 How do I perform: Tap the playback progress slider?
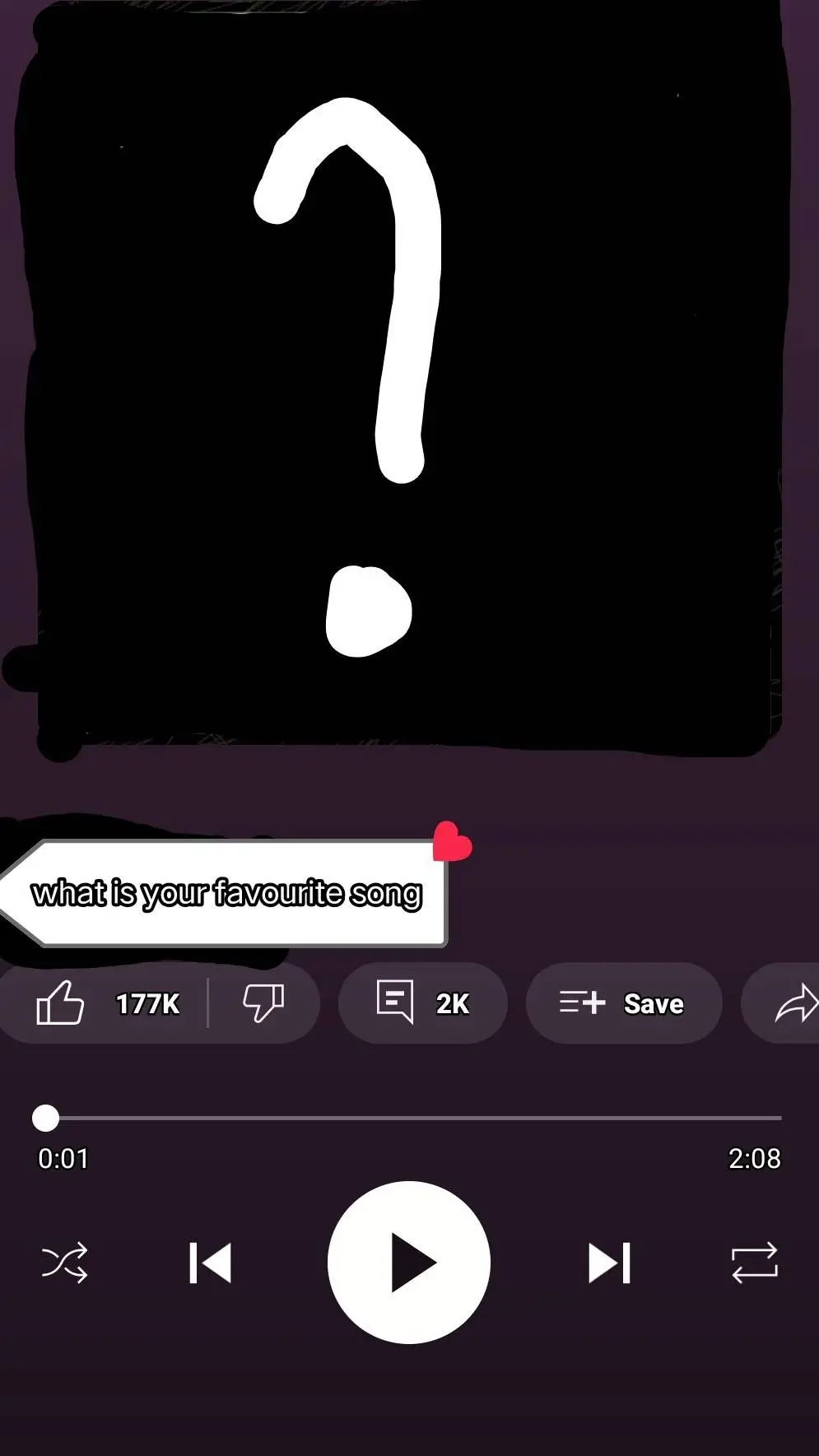point(412,1118)
